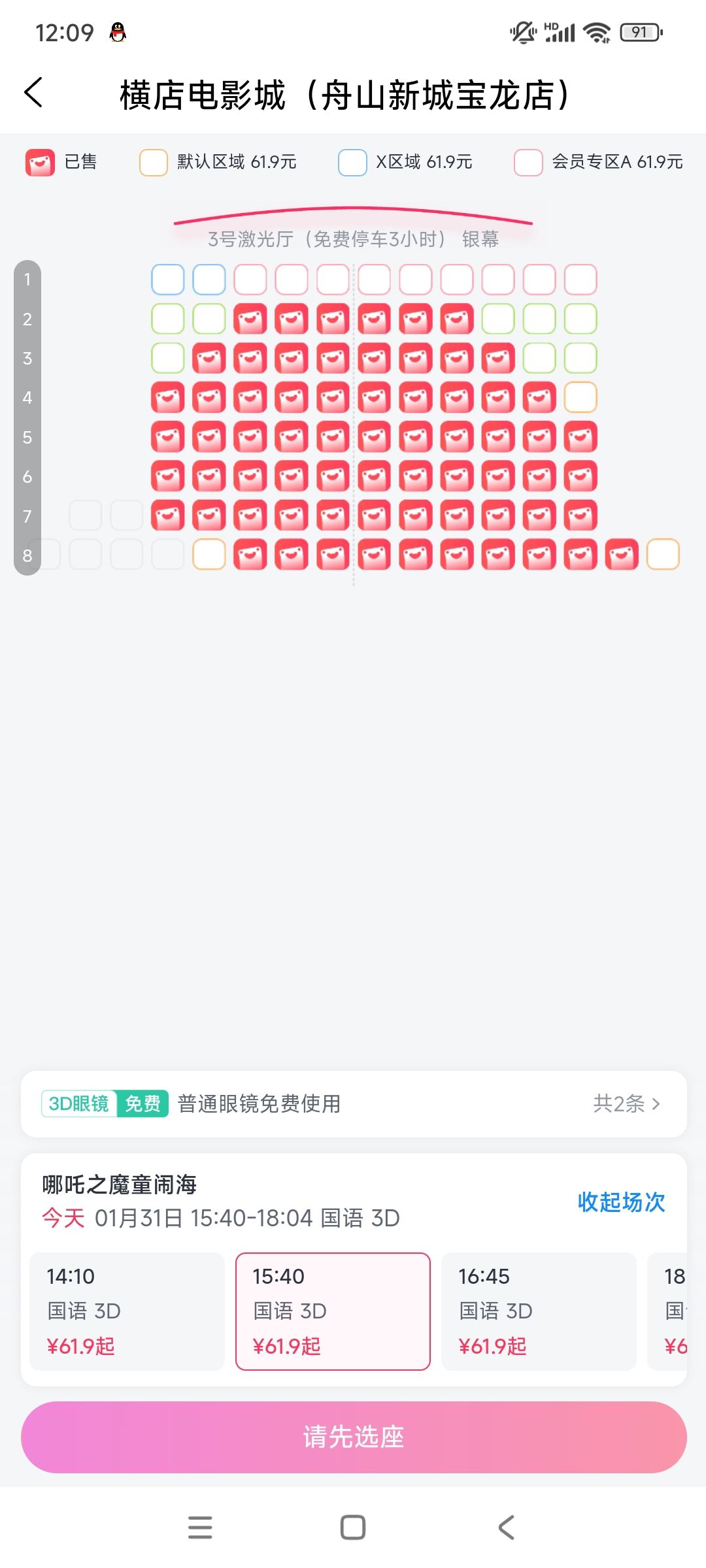This screenshot has height=1568, width=706.
Task: Select the last pink seat in row 1
Action: (x=580, y=280)
